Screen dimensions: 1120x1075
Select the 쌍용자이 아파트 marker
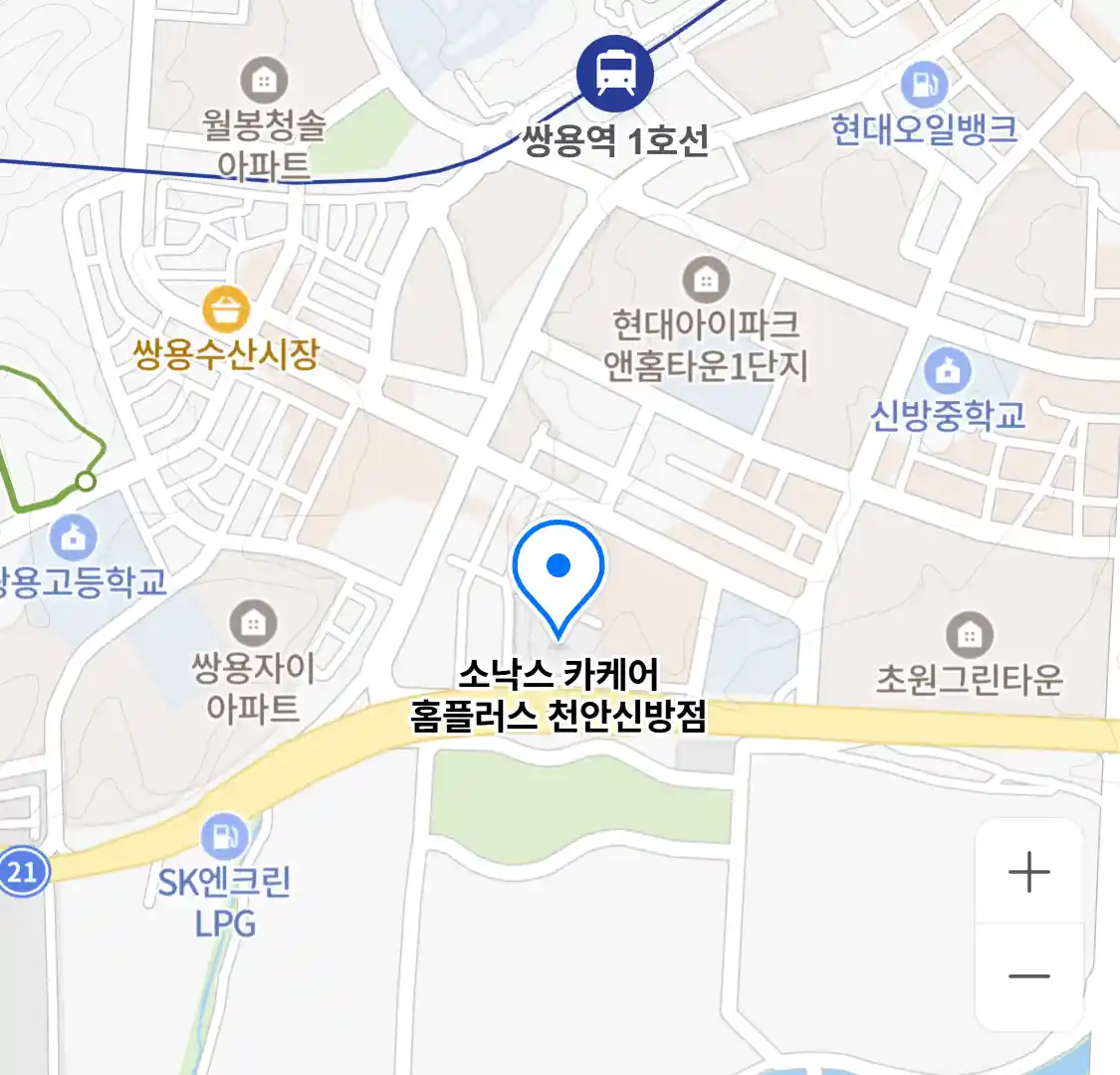(x=253, y=623)
